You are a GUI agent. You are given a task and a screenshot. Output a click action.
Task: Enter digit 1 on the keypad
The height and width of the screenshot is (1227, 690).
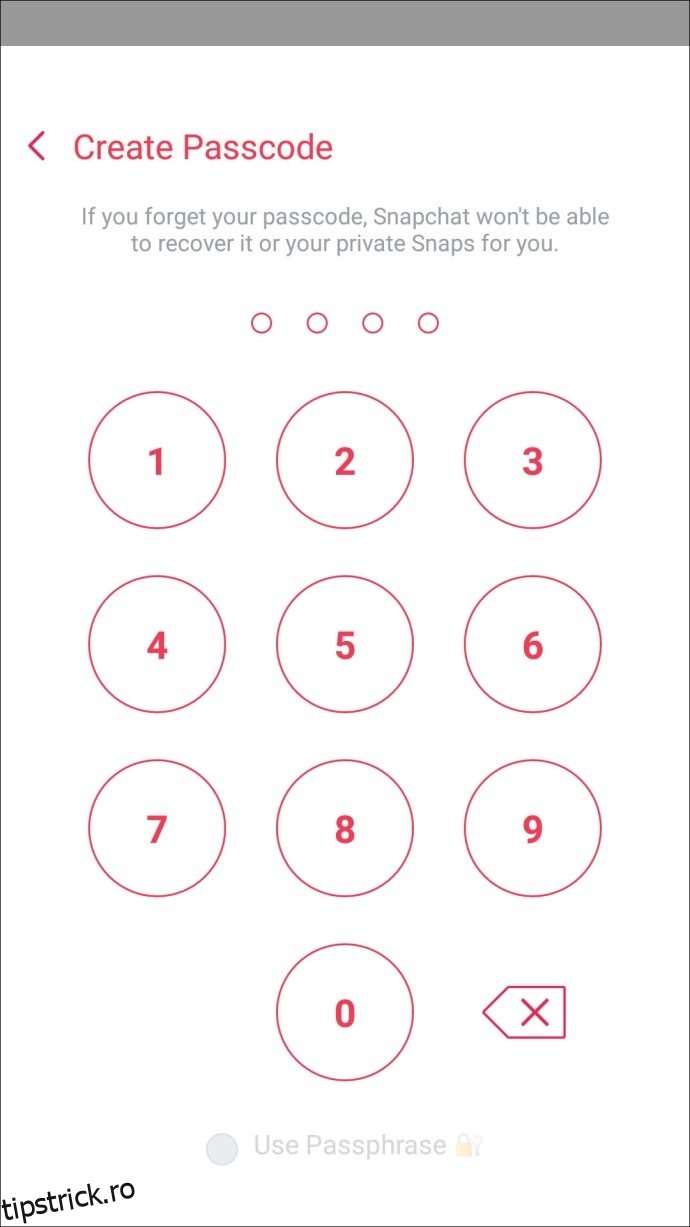(157, 461)
